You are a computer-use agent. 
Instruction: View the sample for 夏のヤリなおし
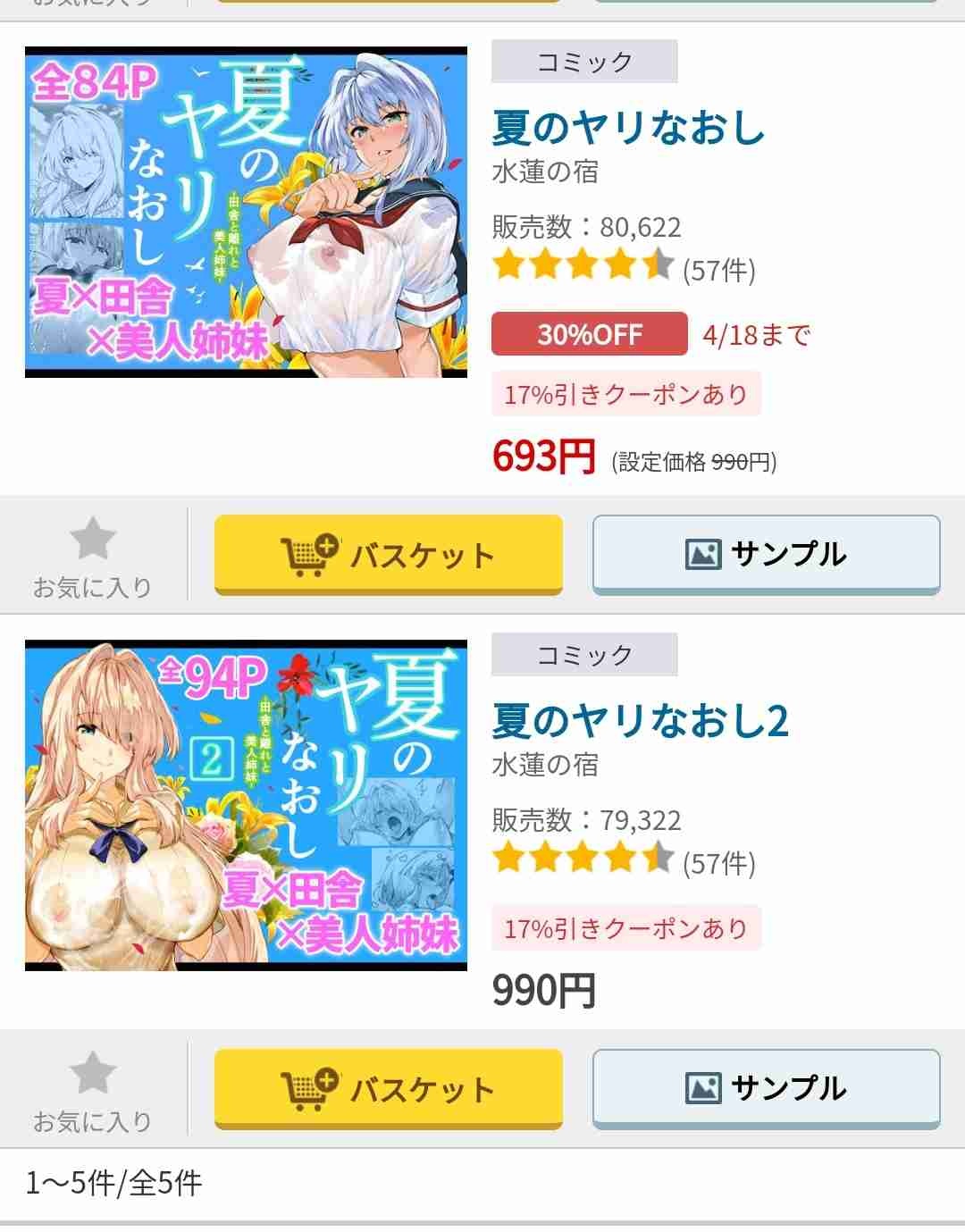pos(766,554)
